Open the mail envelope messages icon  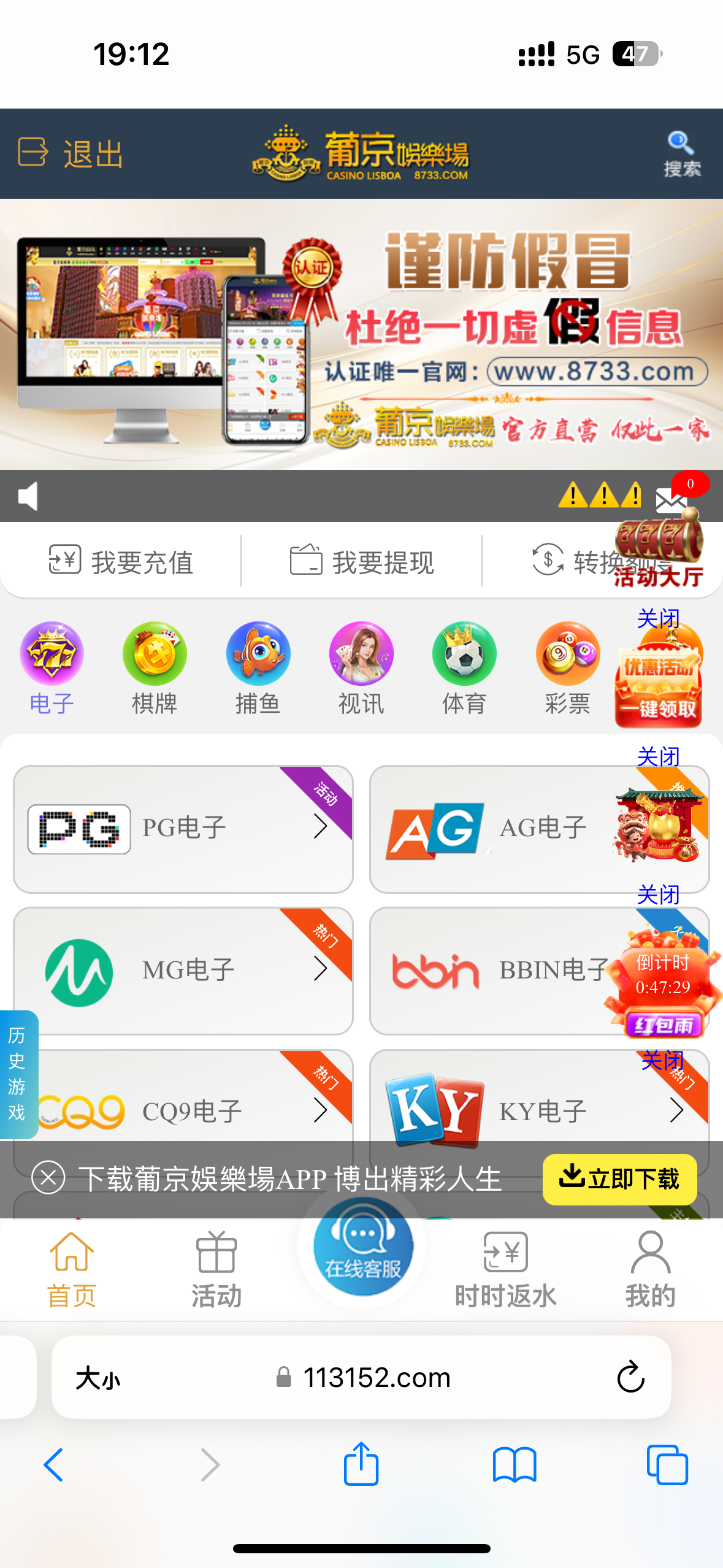tap(671, 500)
